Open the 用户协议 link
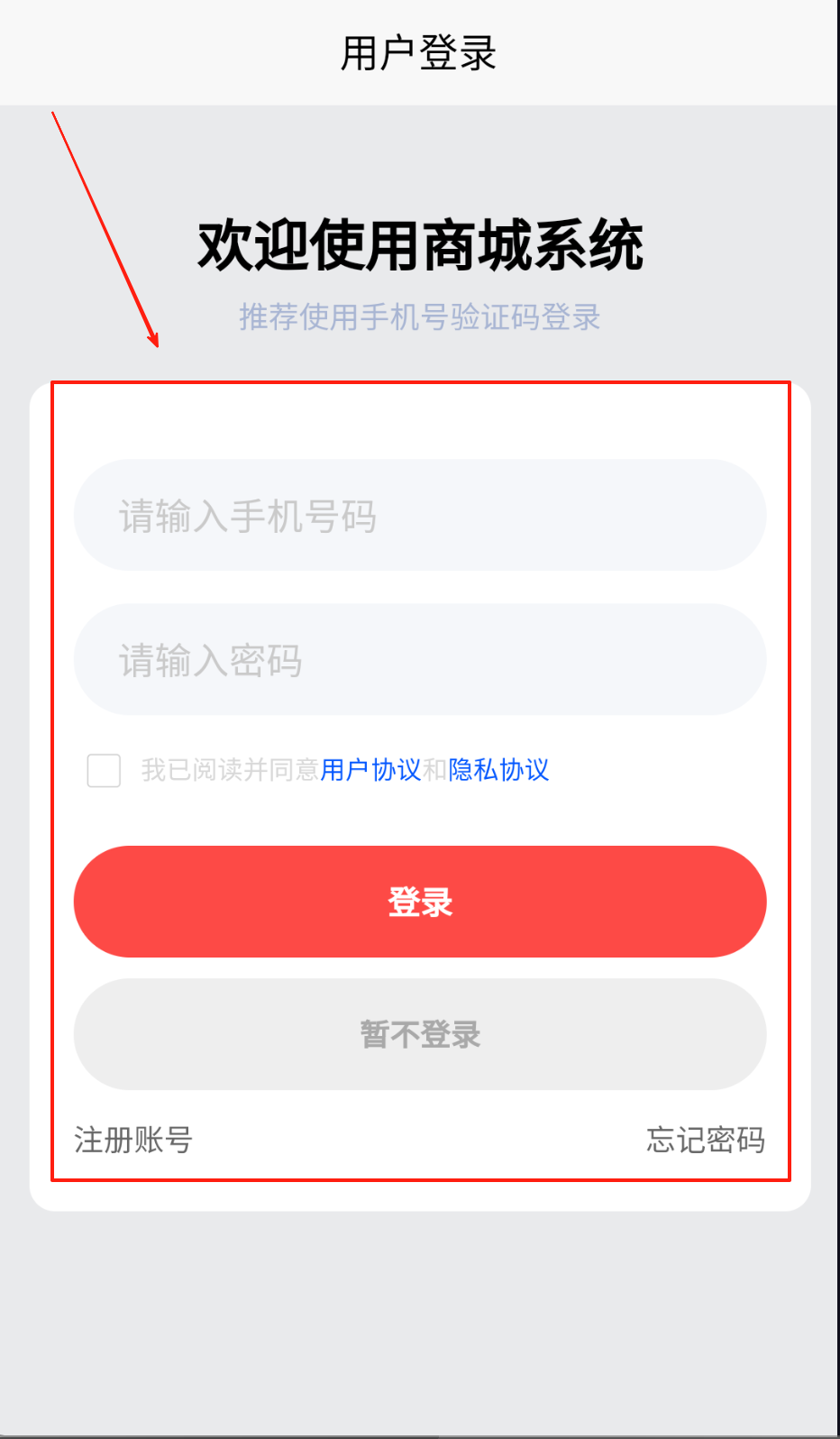 point(370,770)
